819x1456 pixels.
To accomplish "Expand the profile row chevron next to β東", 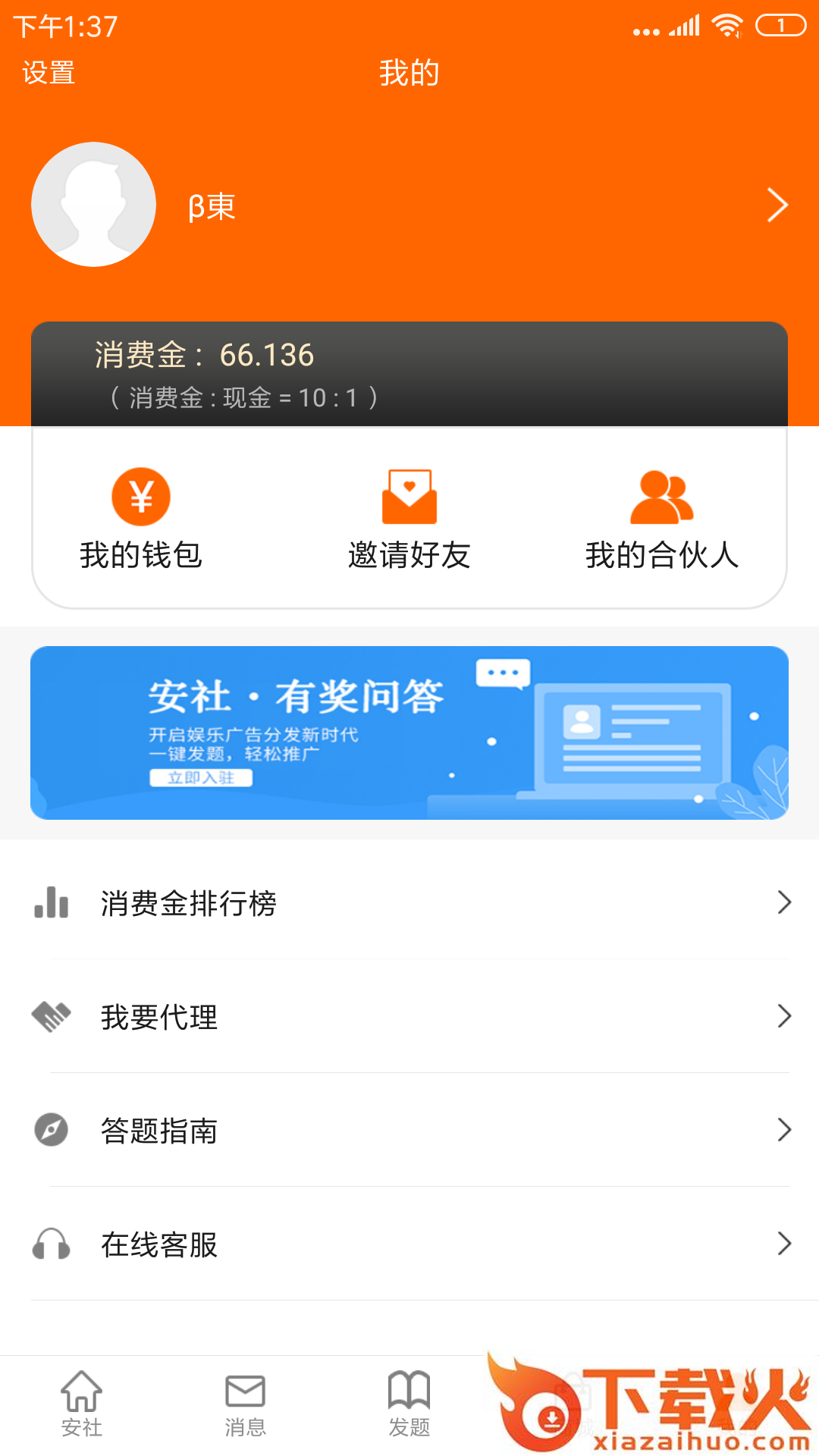I will [778, 205].
